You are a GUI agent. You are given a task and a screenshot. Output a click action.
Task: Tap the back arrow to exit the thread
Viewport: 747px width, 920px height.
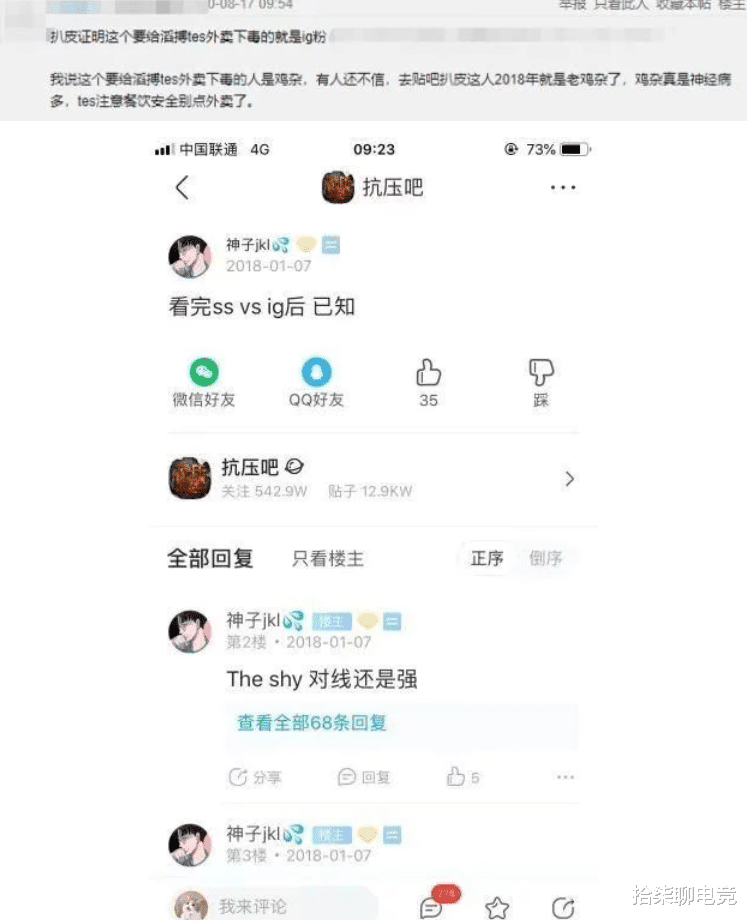pyautogui.click(x=182, y=187)
